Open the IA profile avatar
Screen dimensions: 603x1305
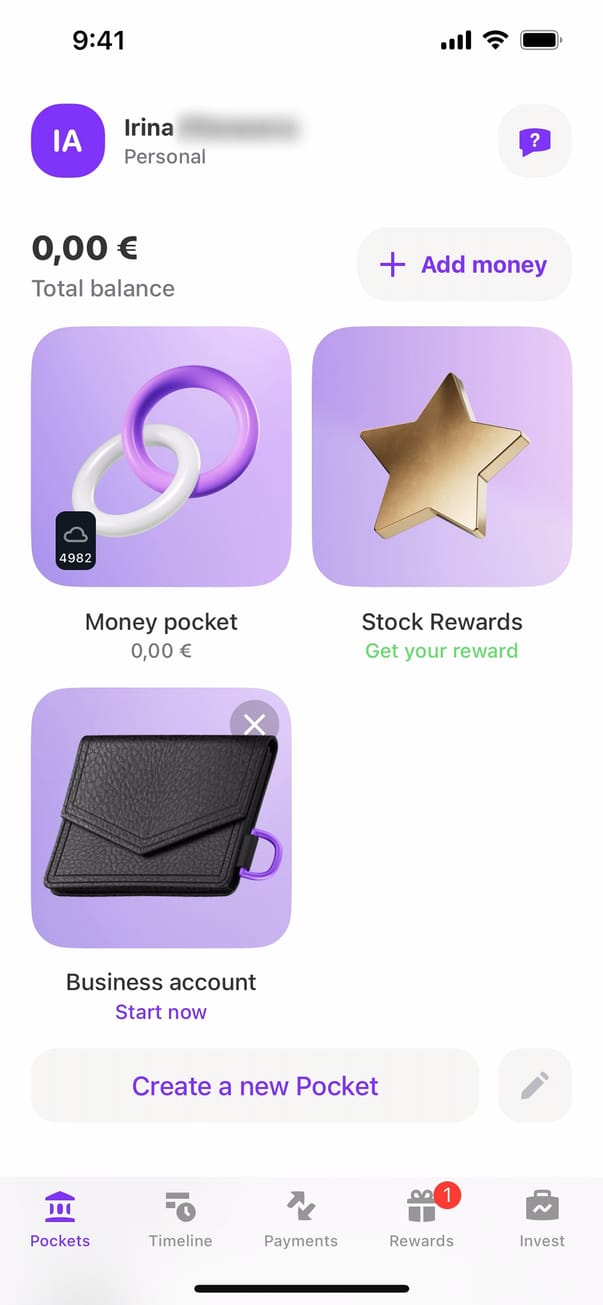68,141
